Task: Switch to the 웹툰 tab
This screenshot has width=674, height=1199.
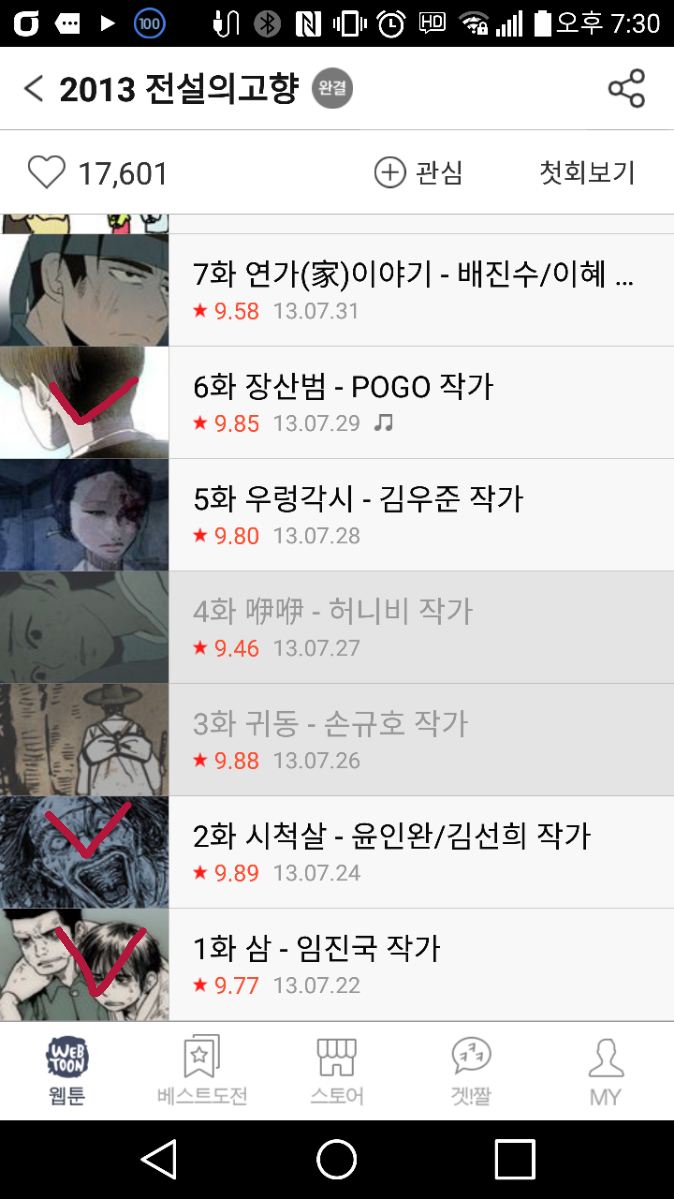Action: 67,1070
